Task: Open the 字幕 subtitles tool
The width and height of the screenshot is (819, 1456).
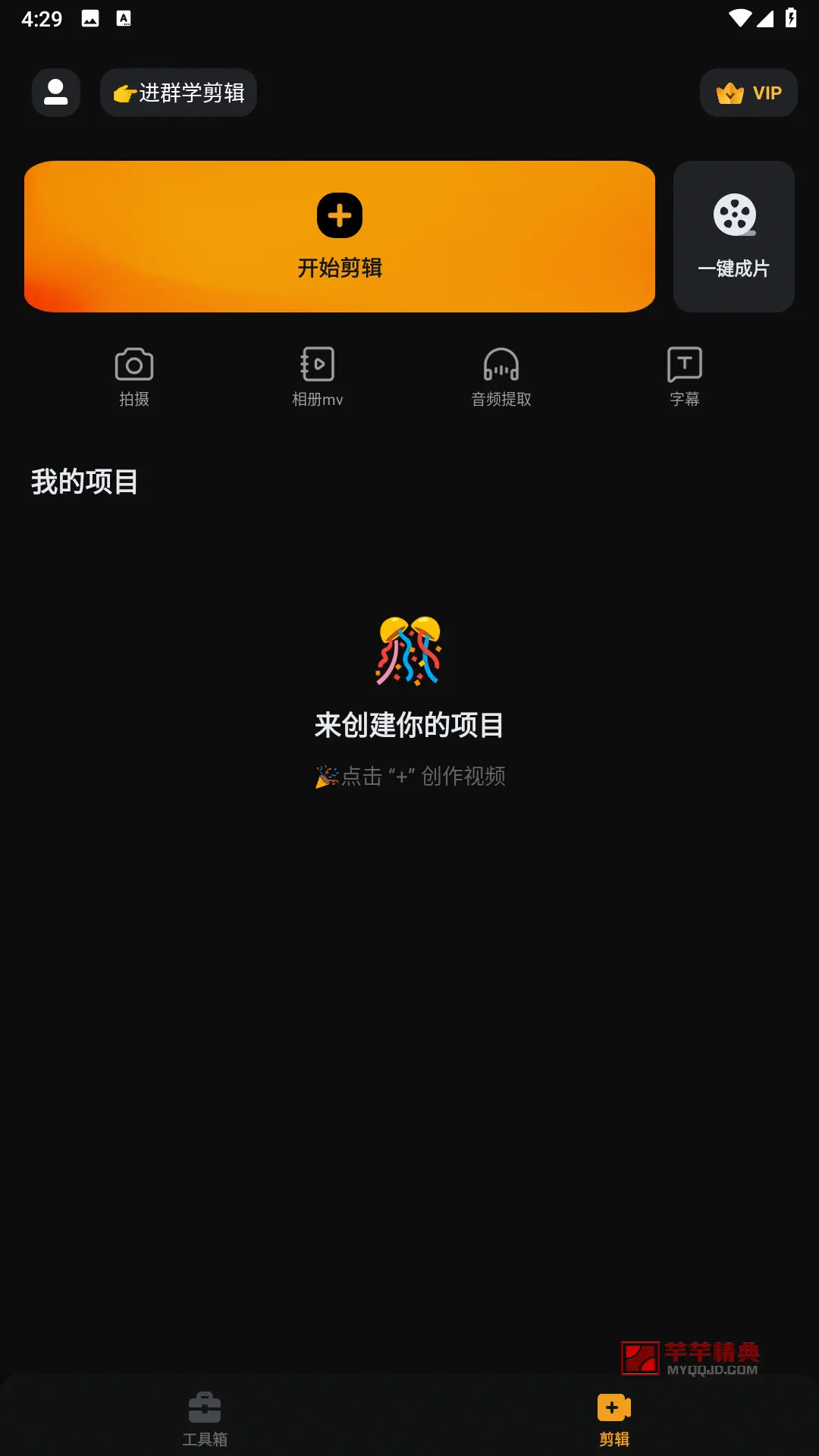Action: click(x=685, y=377)
